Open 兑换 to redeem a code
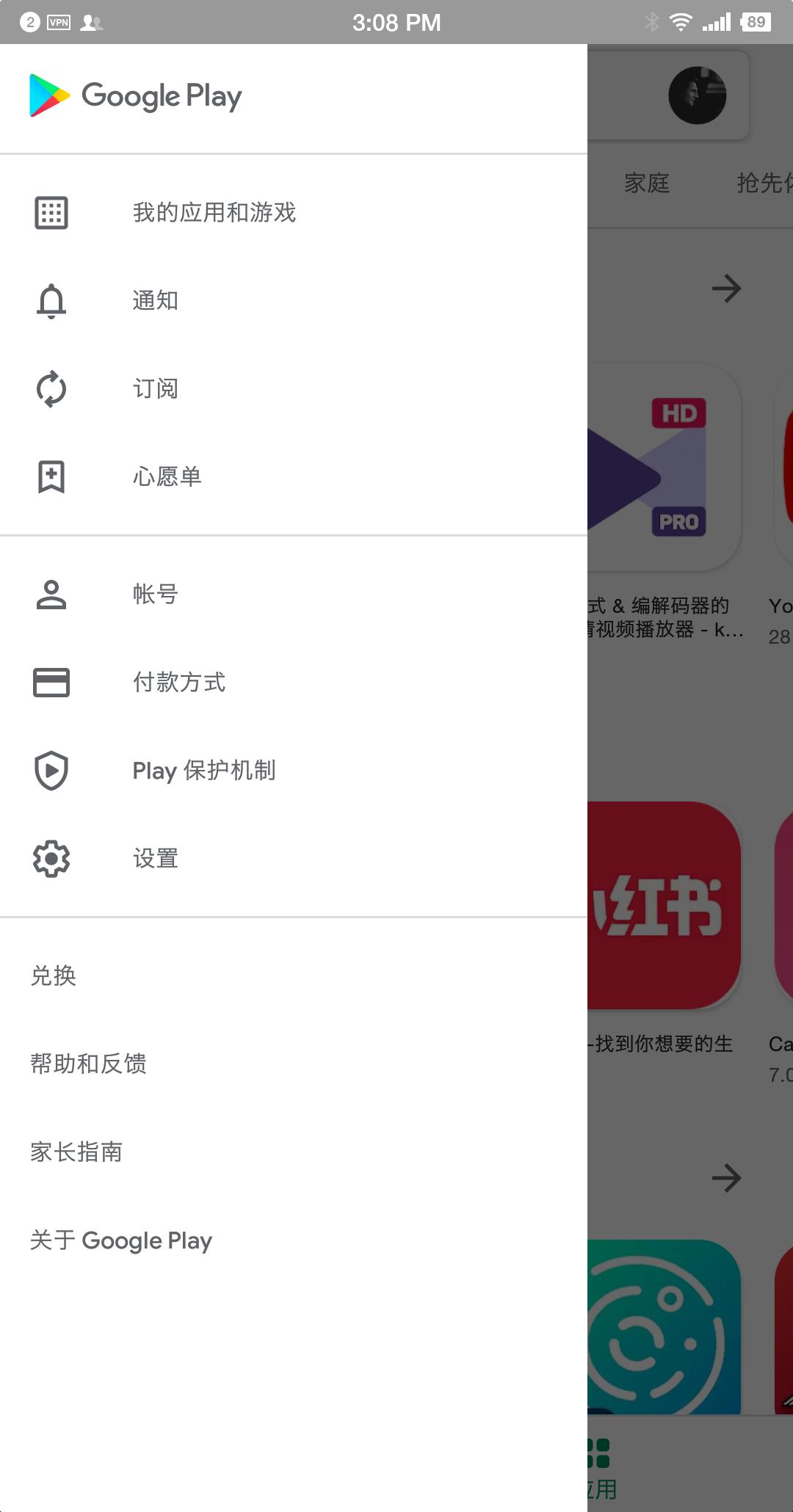793x1512 pixels. click(x=51, y=975)
